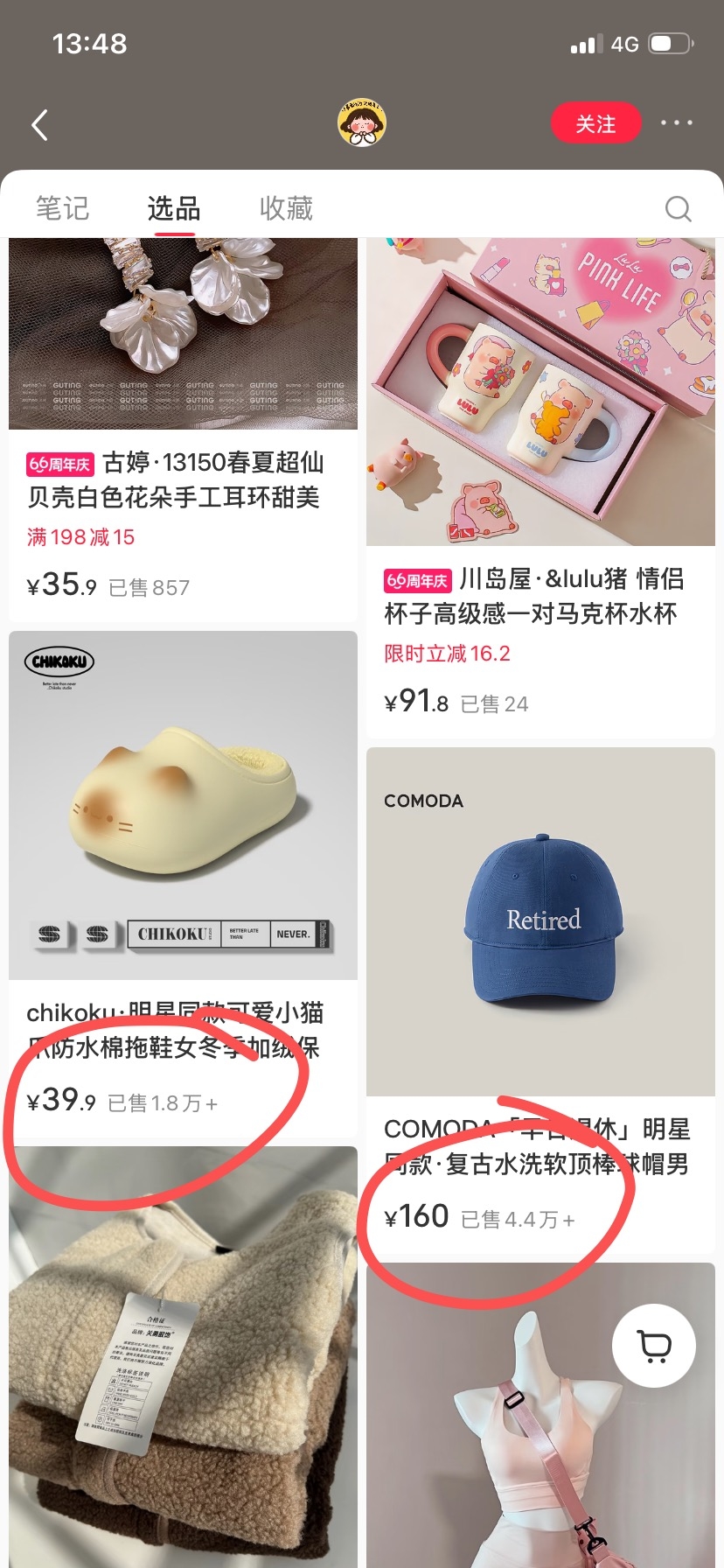Switch to the 收藏 tab
This screenshot has width=724, height=1568.
[286, 208]
